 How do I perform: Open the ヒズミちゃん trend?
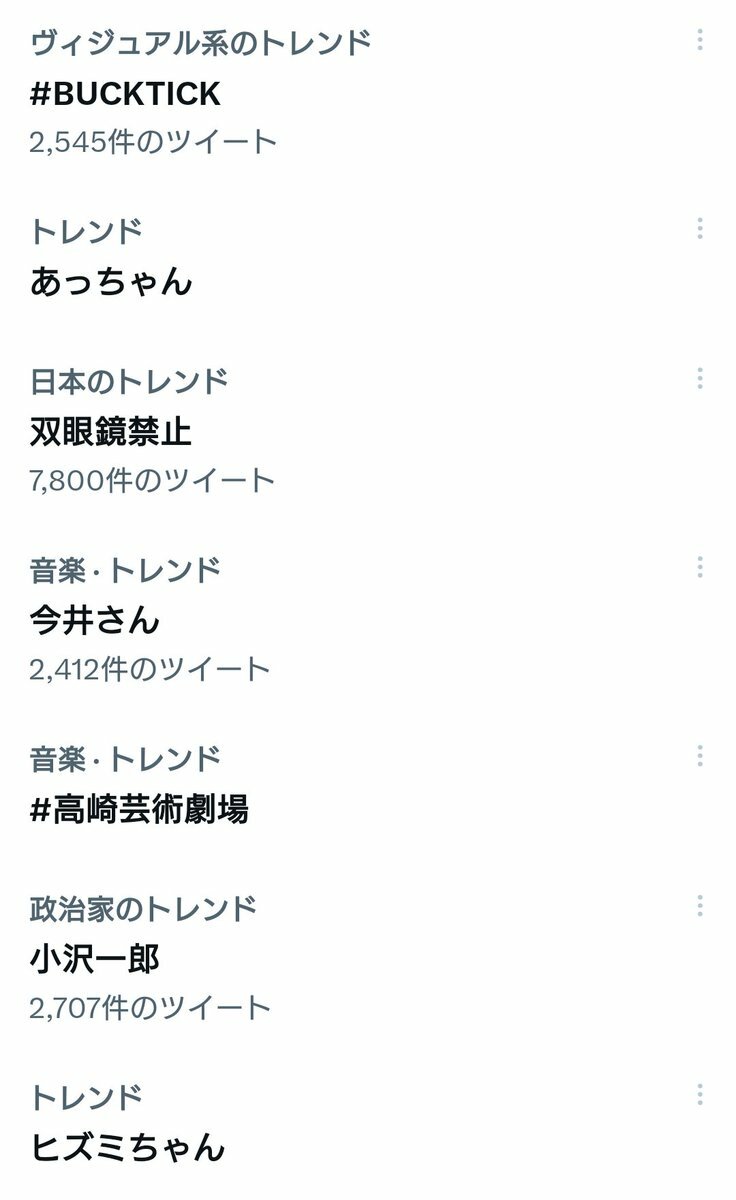pyautogui.click(x=128, y=1147)
